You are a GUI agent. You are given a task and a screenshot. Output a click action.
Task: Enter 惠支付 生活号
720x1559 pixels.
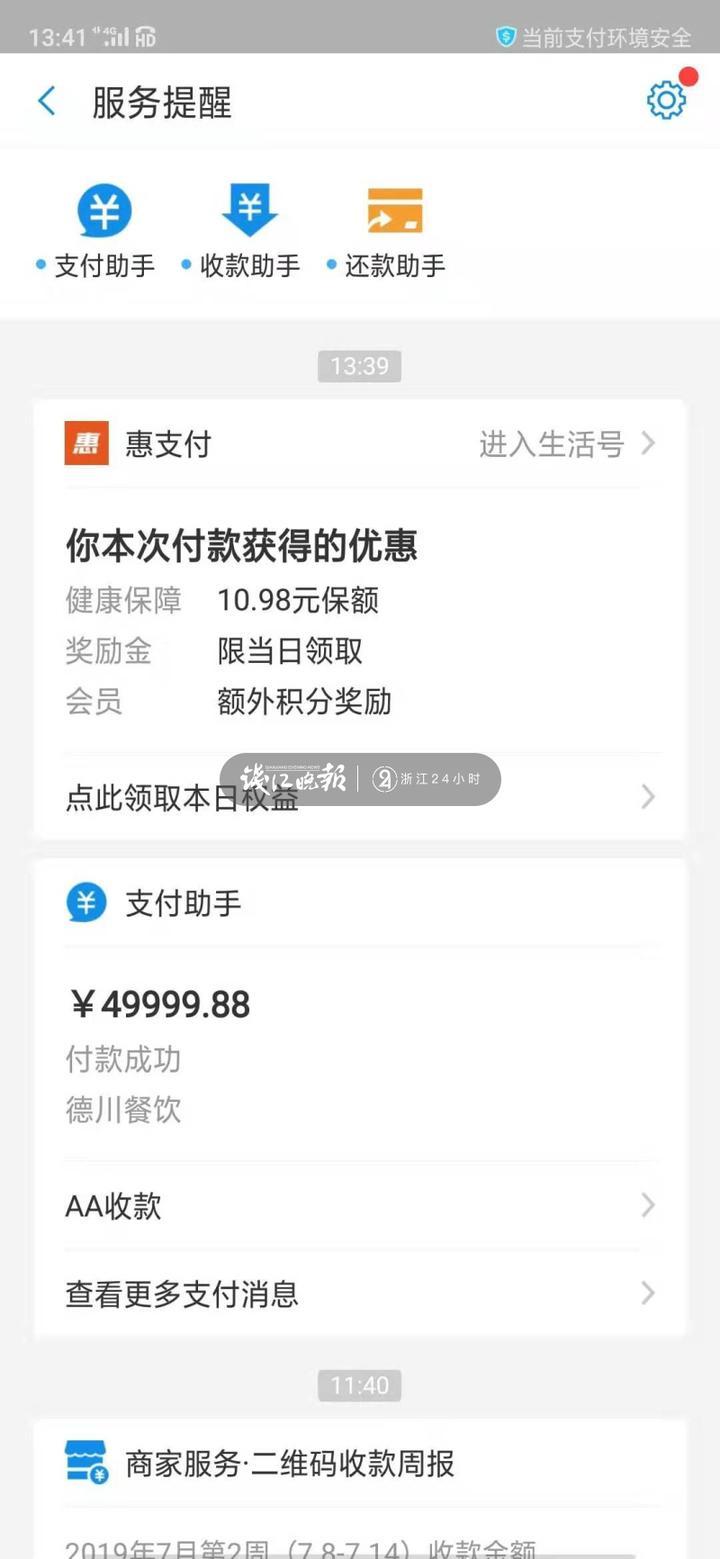click(x=566, y=444)
